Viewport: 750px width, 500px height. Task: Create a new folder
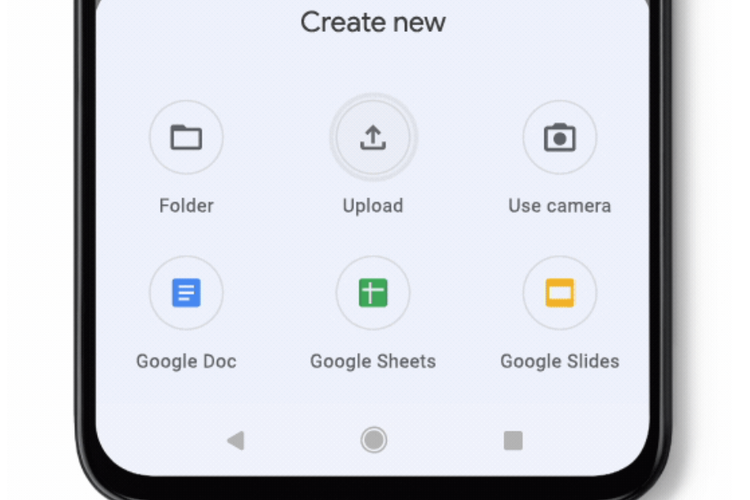[x=186, y=138]
